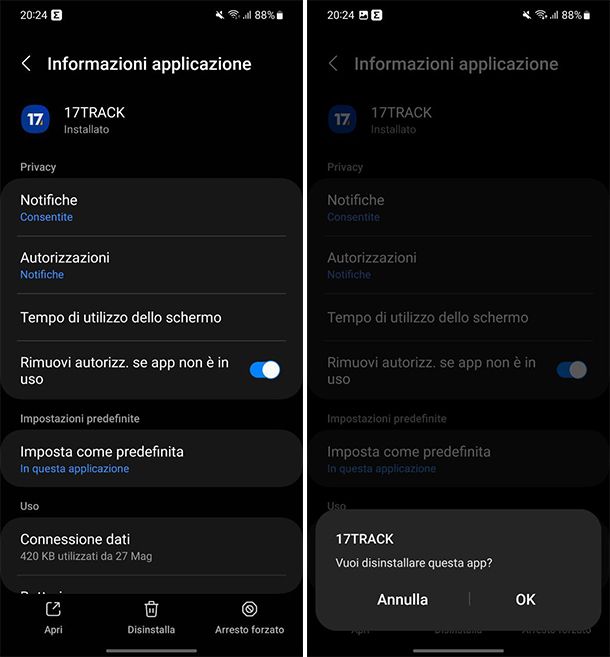Image resolution: width=610 pixels, height=657 pixels.
Task: Tap Disinstalla in the bottom toolbar
Action: click(151, 617)
